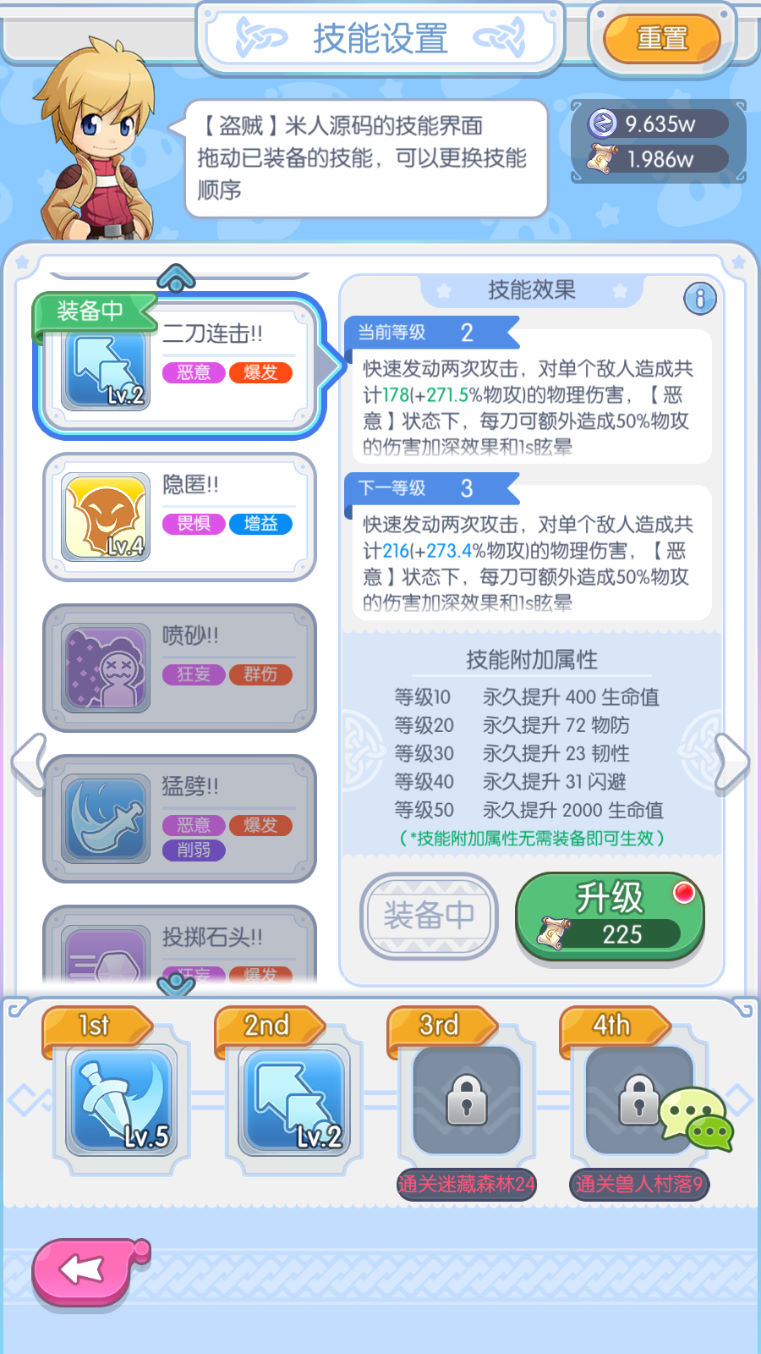Image resolution: width=761 pixels, height=1354 pixels.
Task: Open the green chat bubble icon
Action: pyautogui.click(x=697, y=1117)
